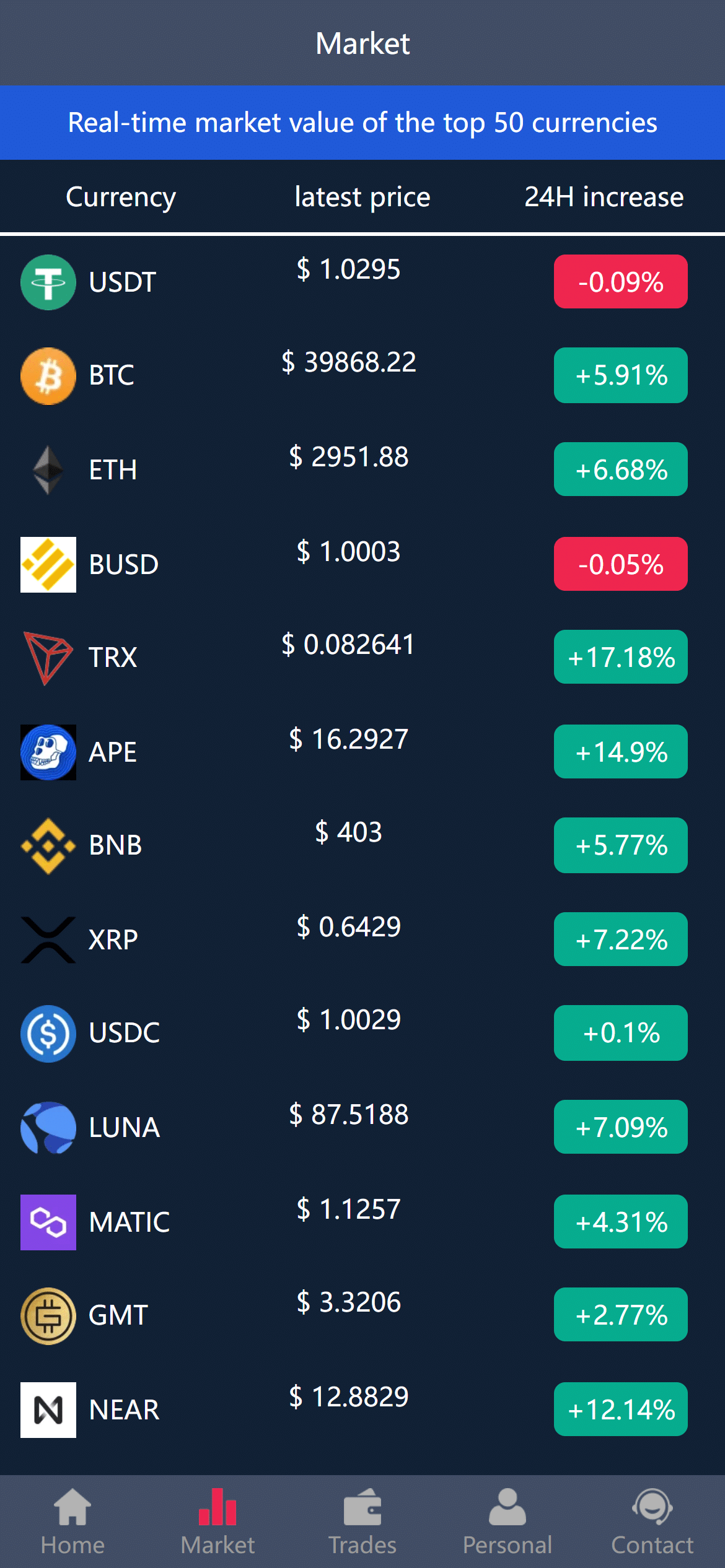The height and width of the screenshot is (1568, 725).
Task: View the MATIC currency row
Action: coord(362,1222)
